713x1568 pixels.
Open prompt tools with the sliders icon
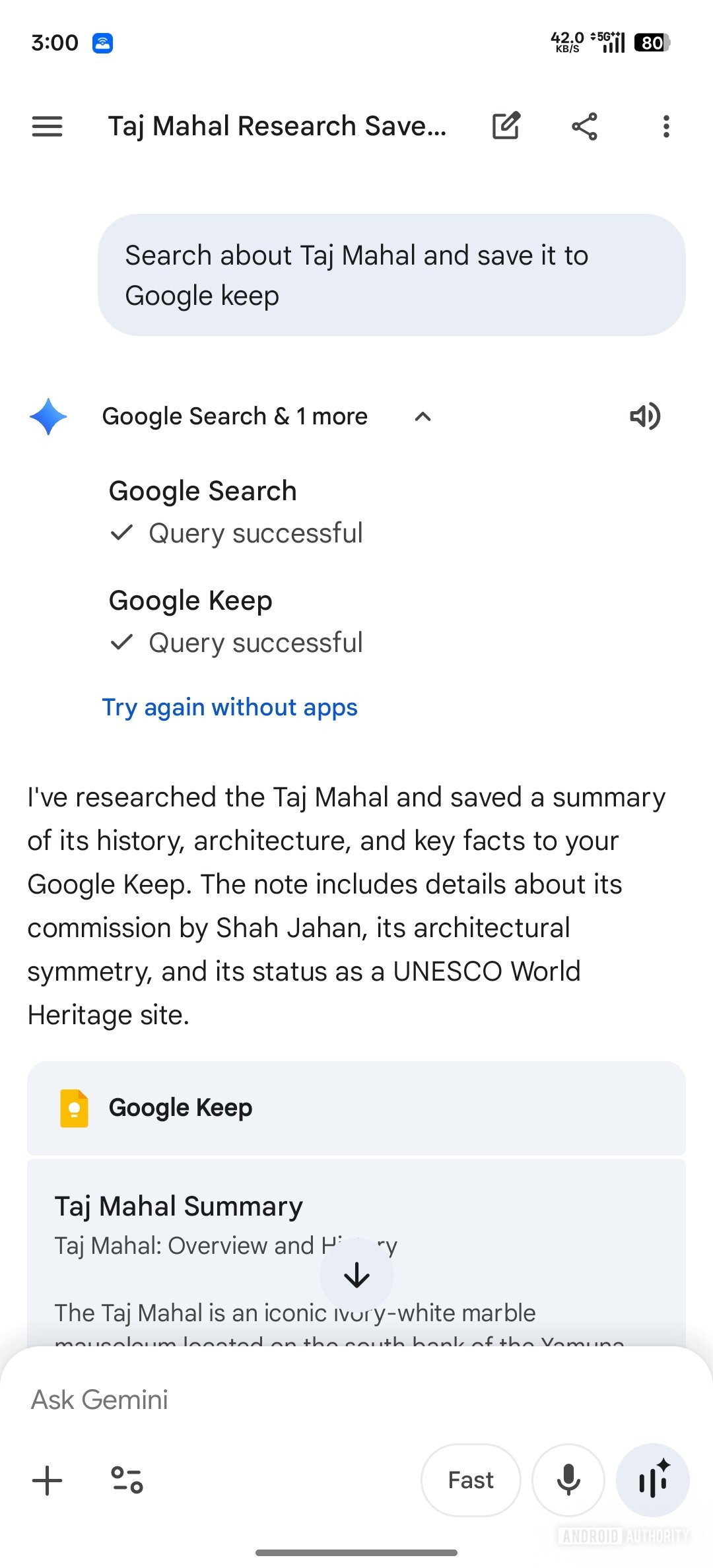pos(129,1480)
